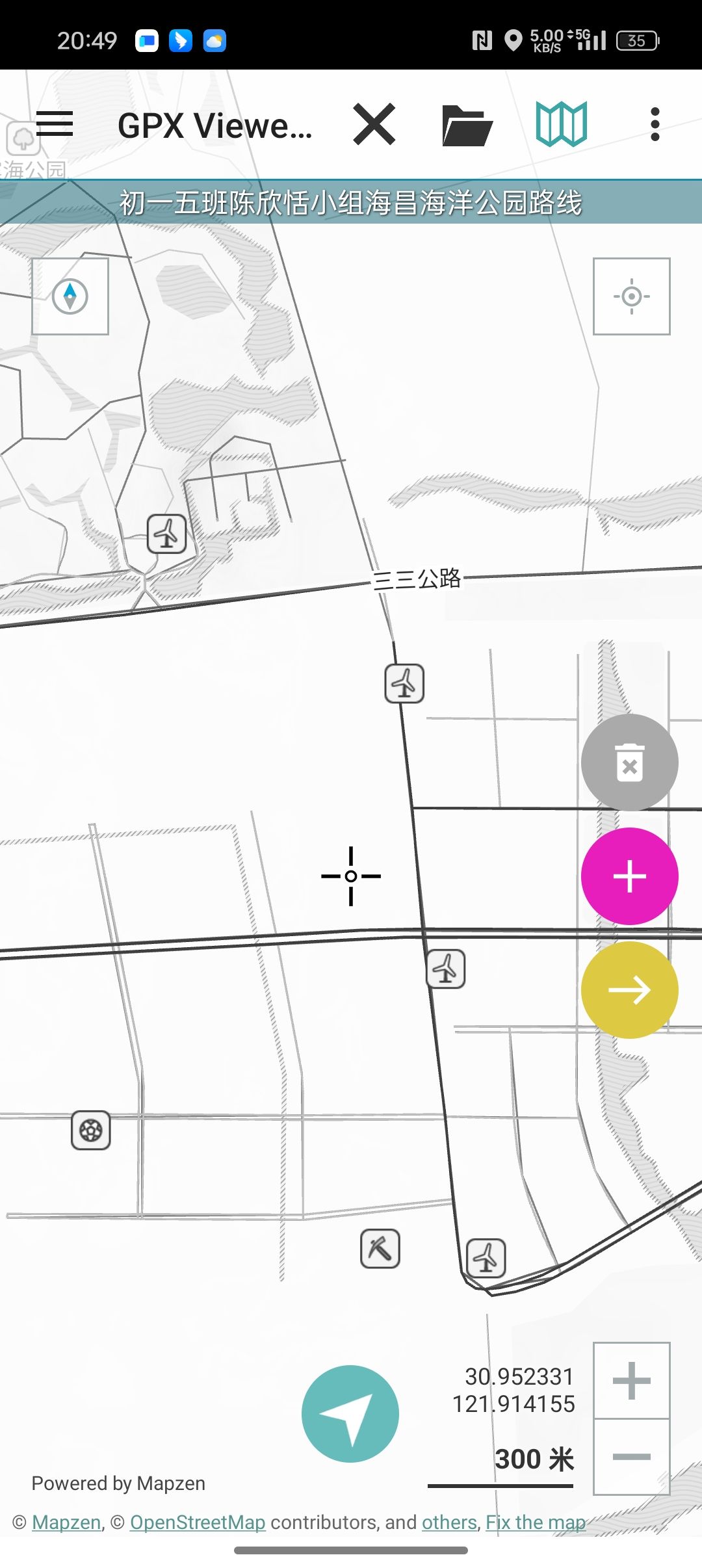Tap the compass orientation button
The height and width of the screenshot is (1568, 702).
[70, 296]
